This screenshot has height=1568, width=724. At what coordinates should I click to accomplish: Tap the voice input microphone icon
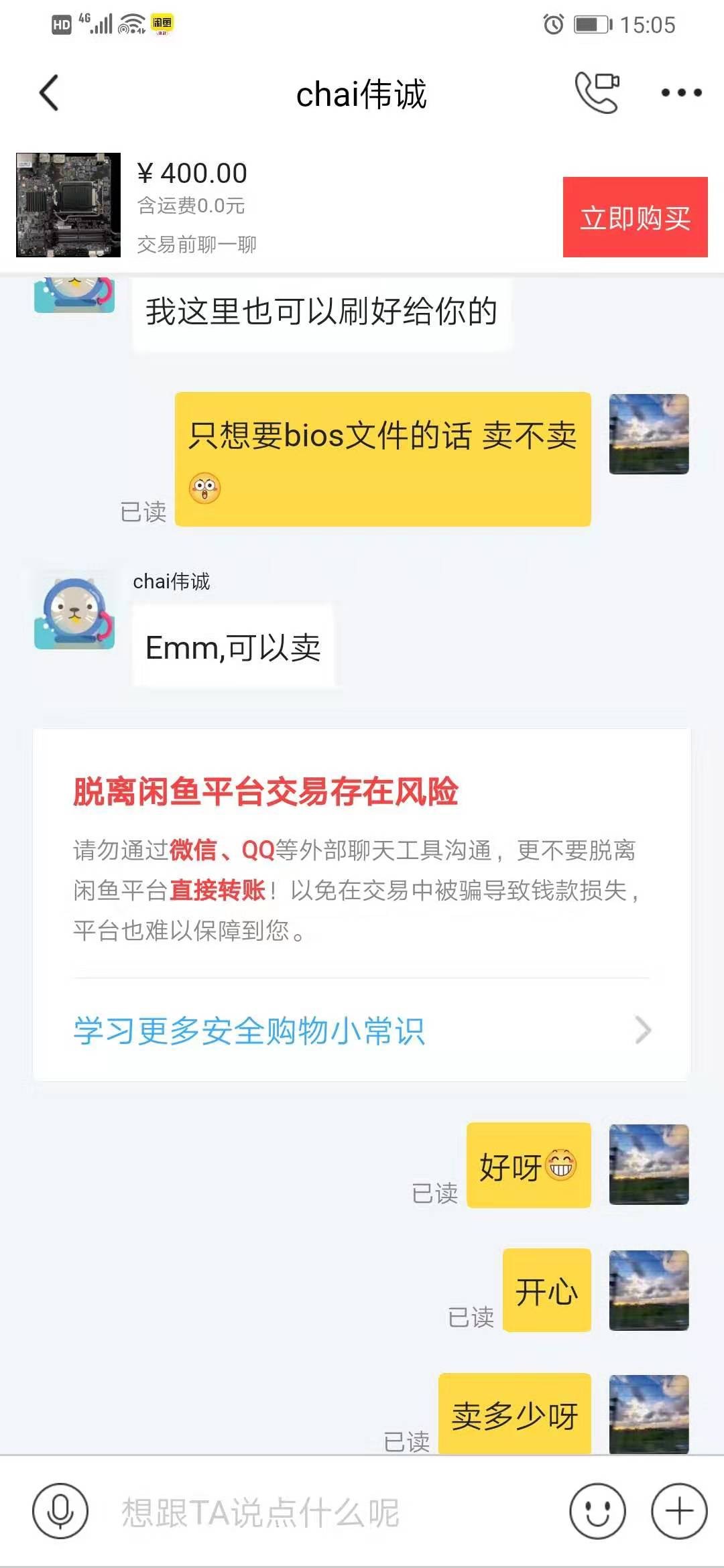[x=60, y=1512]
